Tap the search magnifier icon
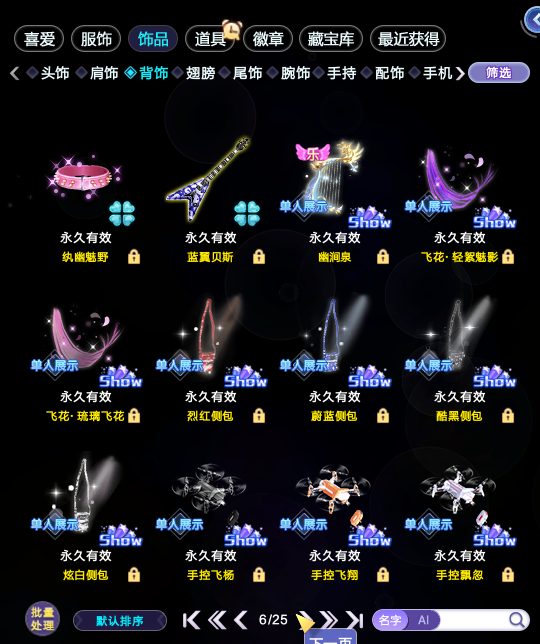Screen dimensions: 540x644 (x=517, y=619)
